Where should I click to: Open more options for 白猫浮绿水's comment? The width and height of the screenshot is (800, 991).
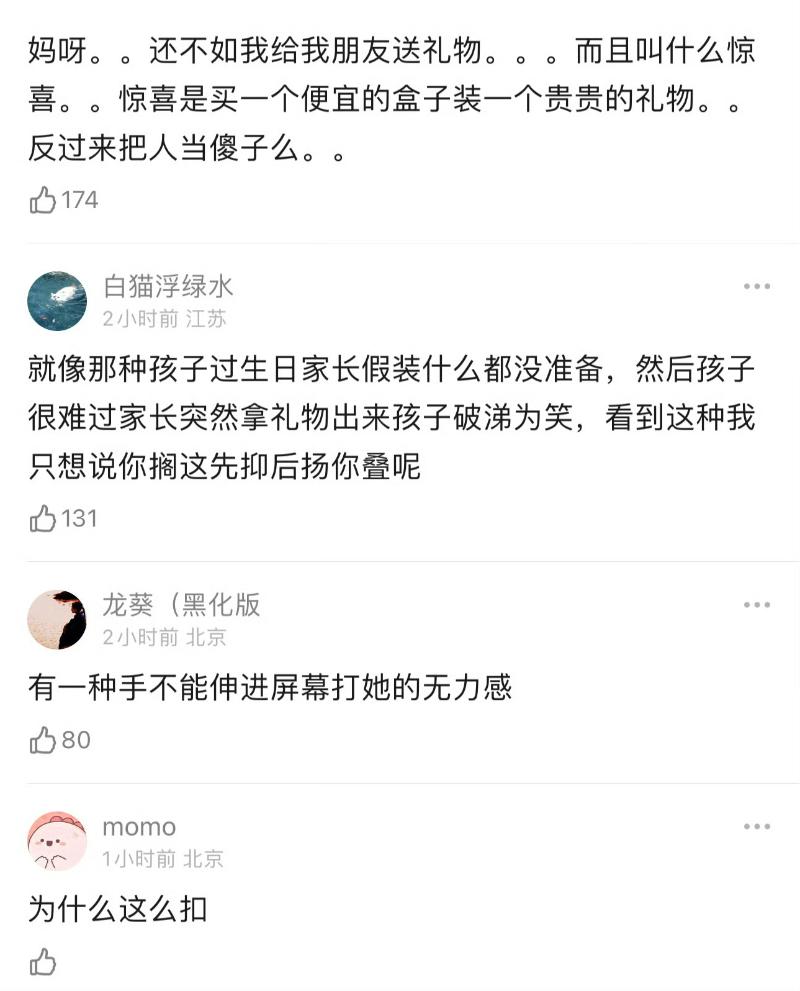click(x=757, y=287)
